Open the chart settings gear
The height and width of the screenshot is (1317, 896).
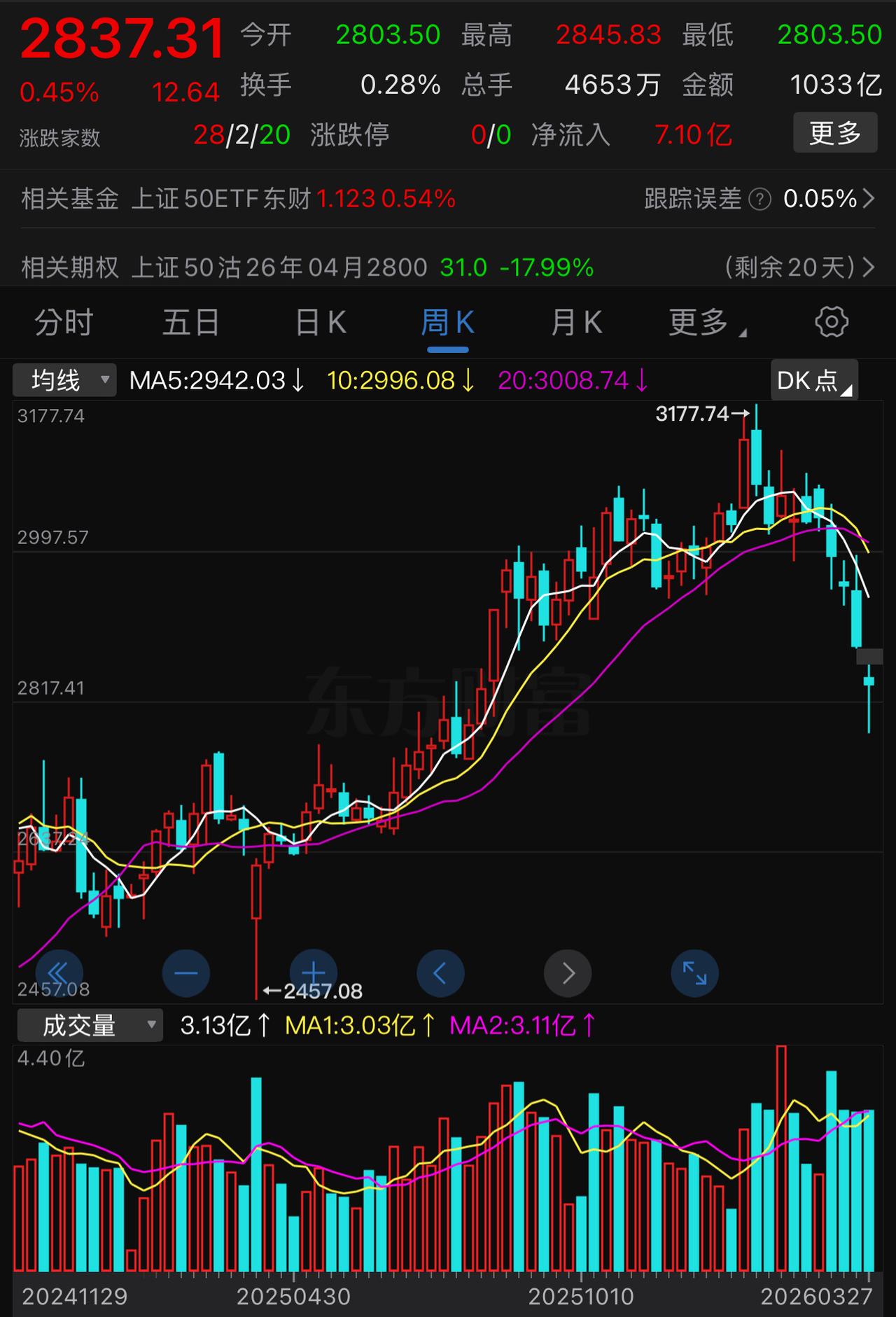click(832, 322)
